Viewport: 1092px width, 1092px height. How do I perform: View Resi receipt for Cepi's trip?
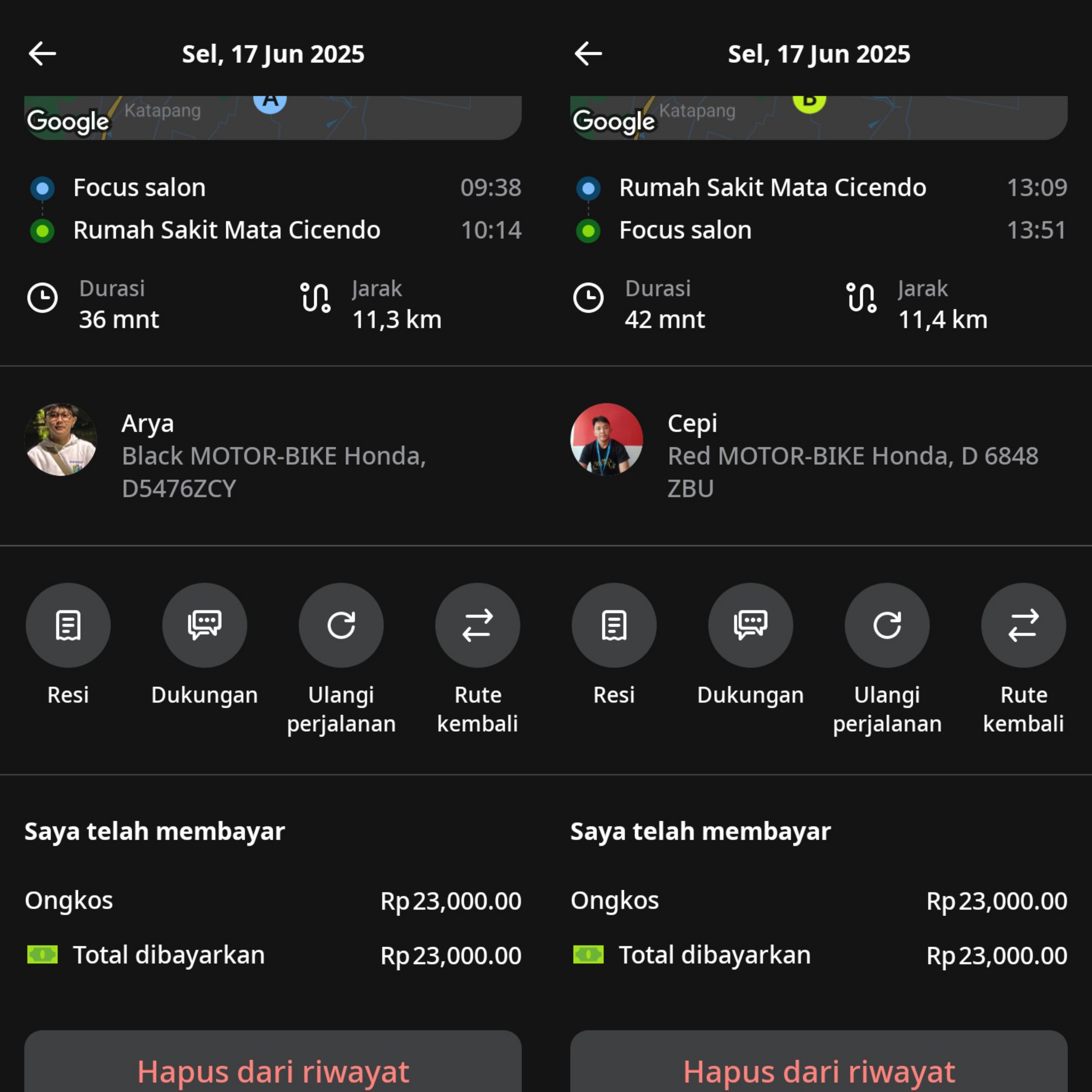[x=614, y=625]
